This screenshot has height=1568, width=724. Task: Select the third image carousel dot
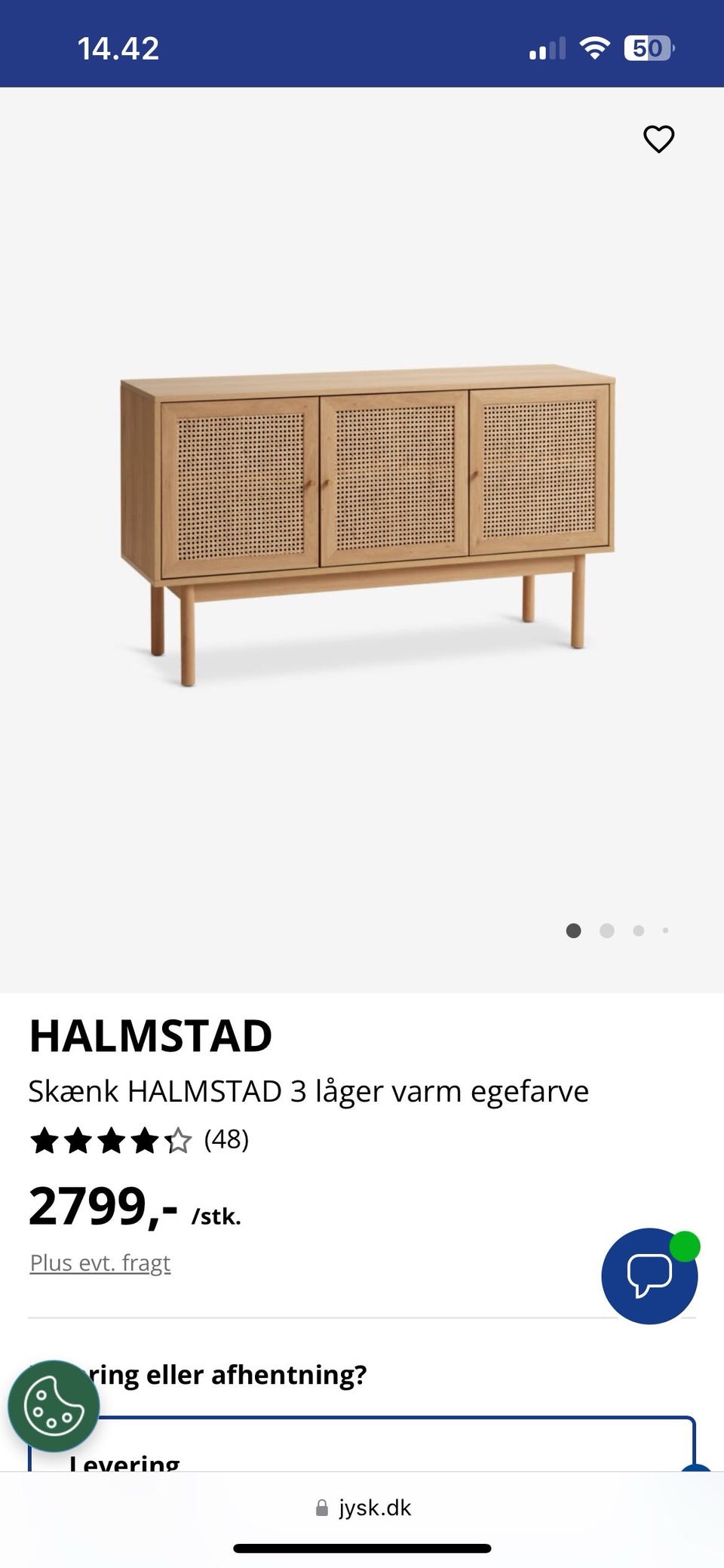[x=637, y=931]
